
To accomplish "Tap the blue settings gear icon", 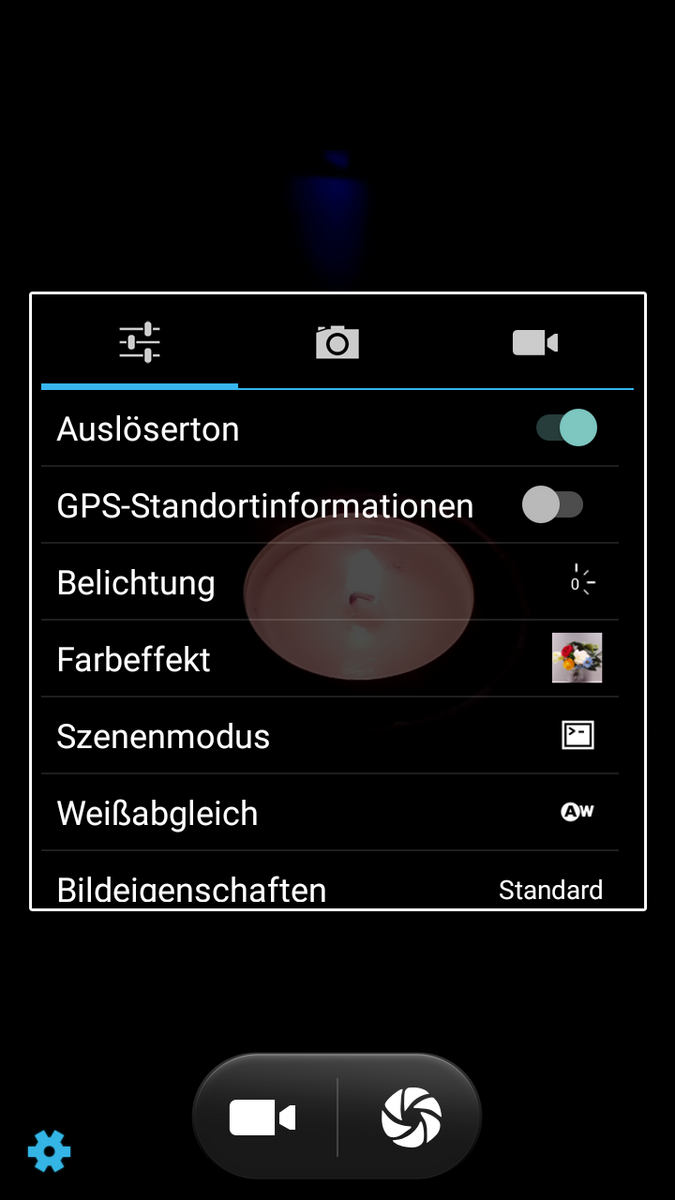I will tap(49, 1151).
